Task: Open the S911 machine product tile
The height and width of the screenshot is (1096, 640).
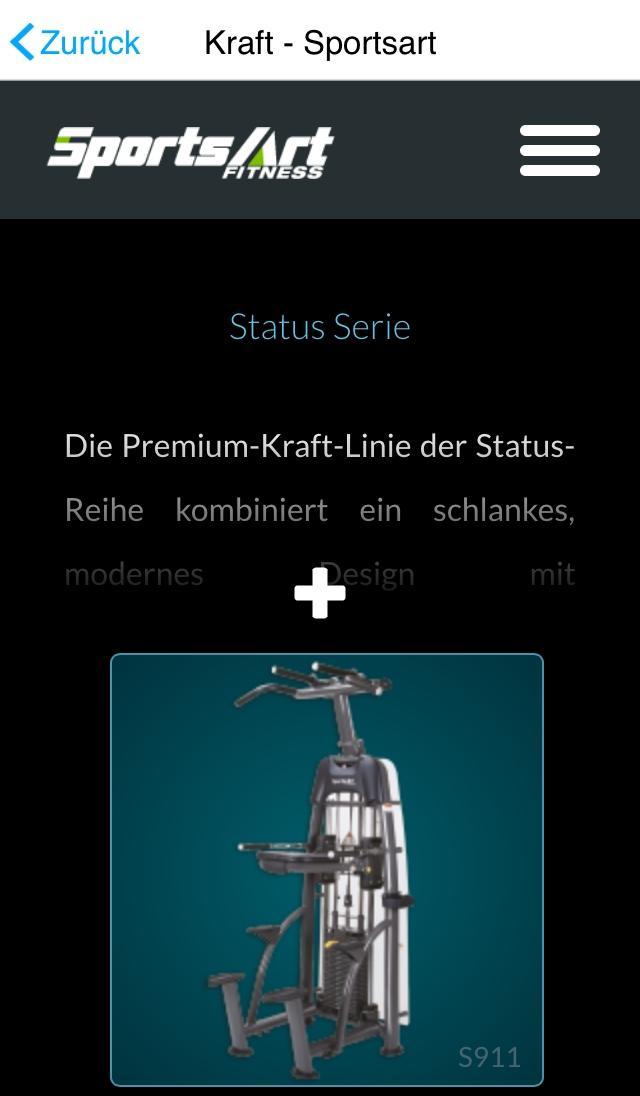Action: coord(326,869)
